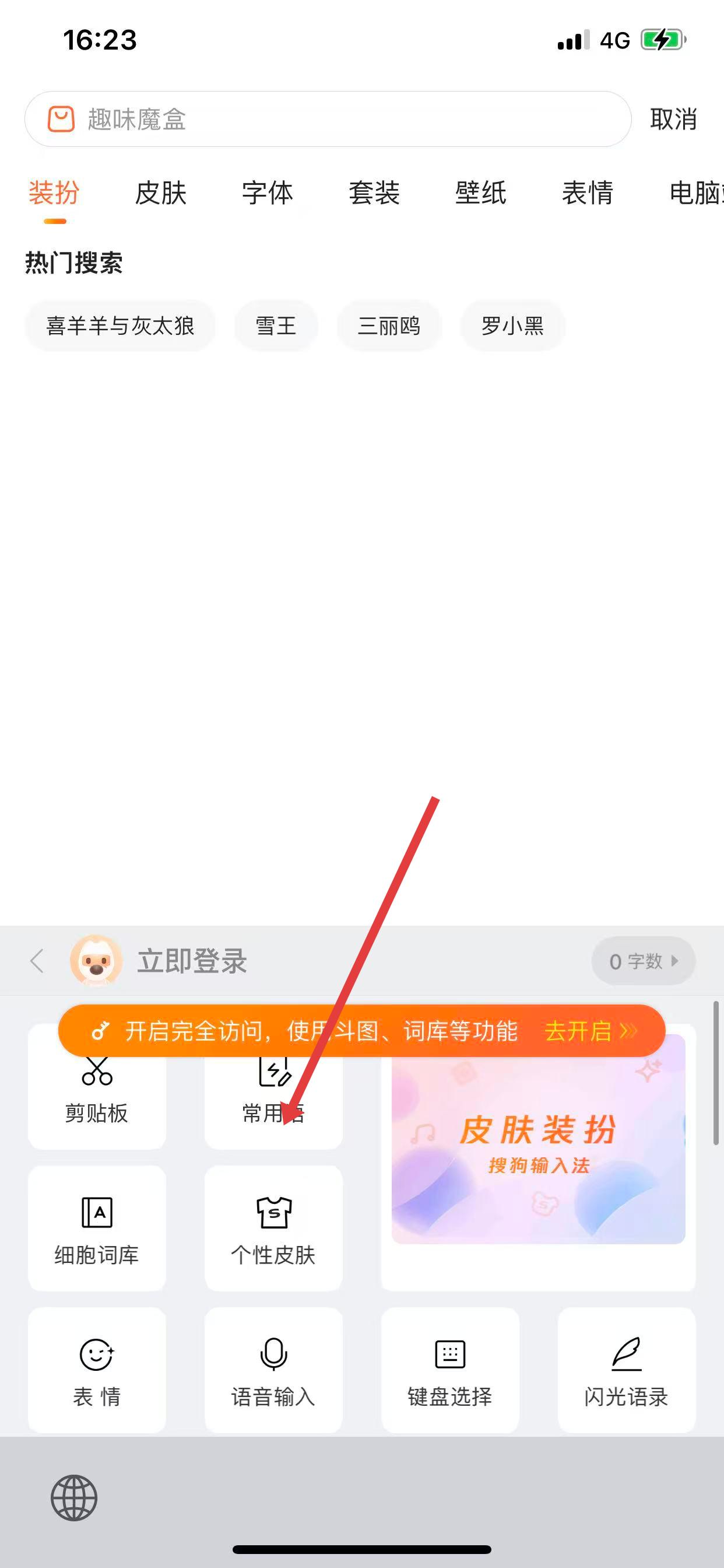Pick the 三丽鸥 hot search chip
The width and height of the screenshot is (724, 1568).
coord(389,325)
